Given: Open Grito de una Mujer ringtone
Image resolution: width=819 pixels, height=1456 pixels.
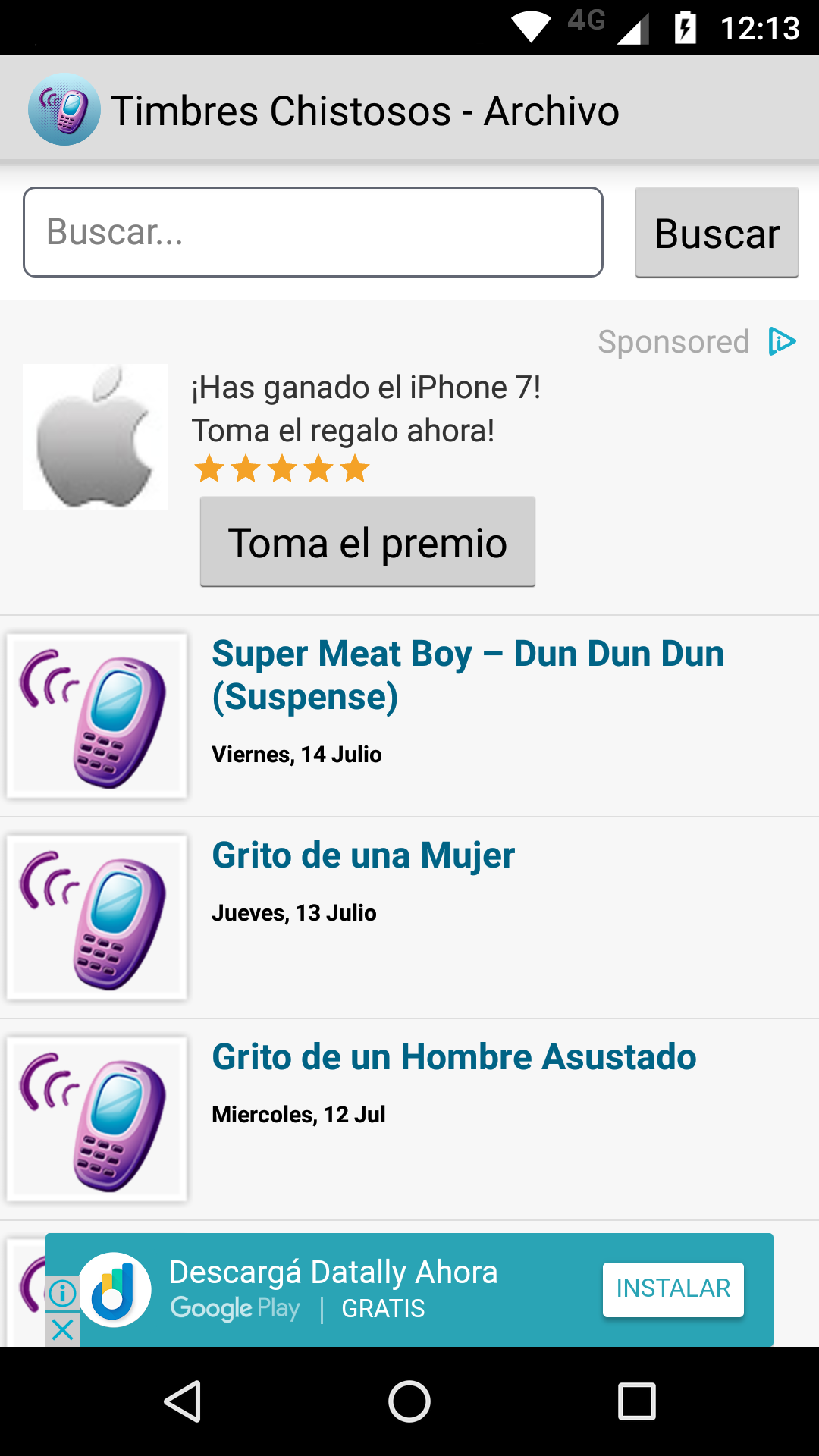Looking at the screenshot, I should click(363, 855).
